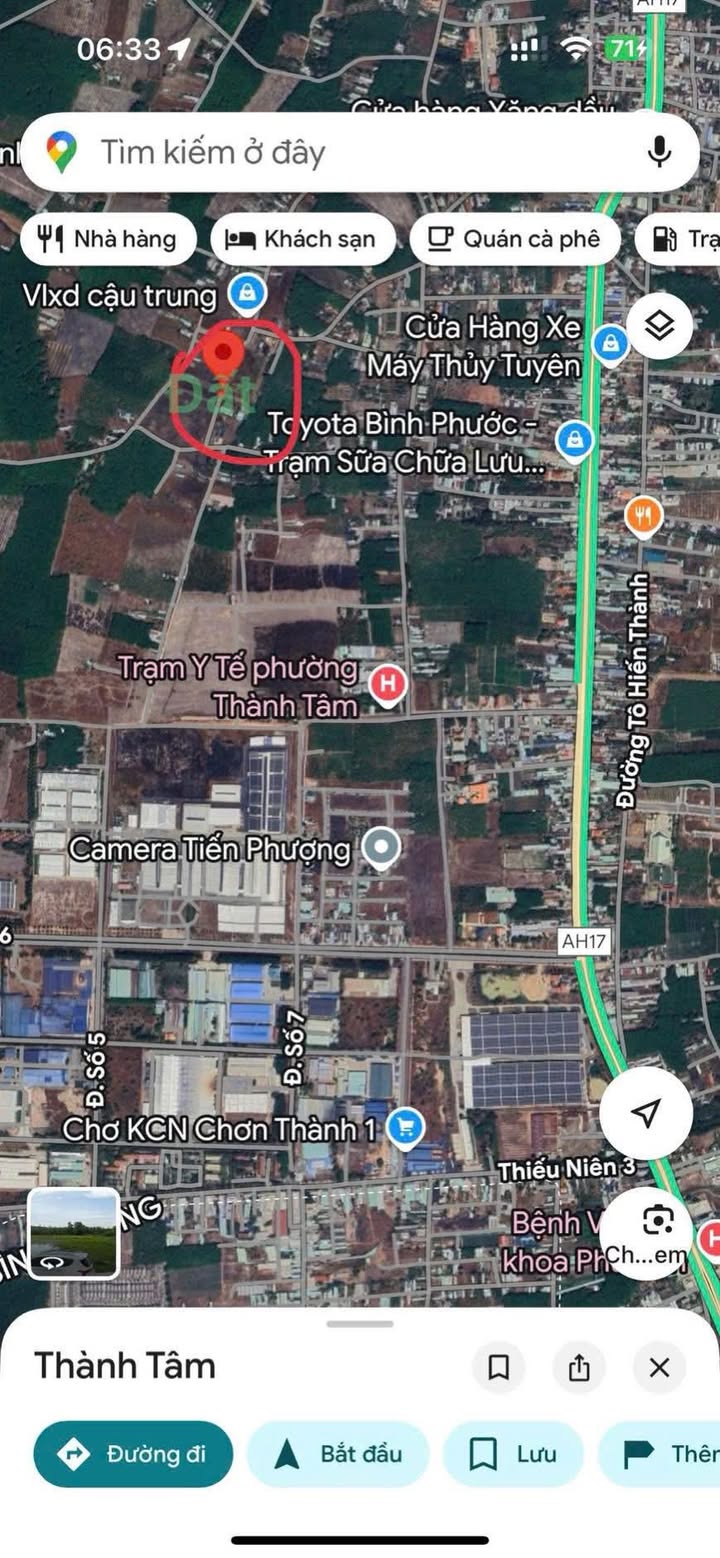Open the camera lens search button
Viewport: 720px width, 1558px height.
point(657,1221)
